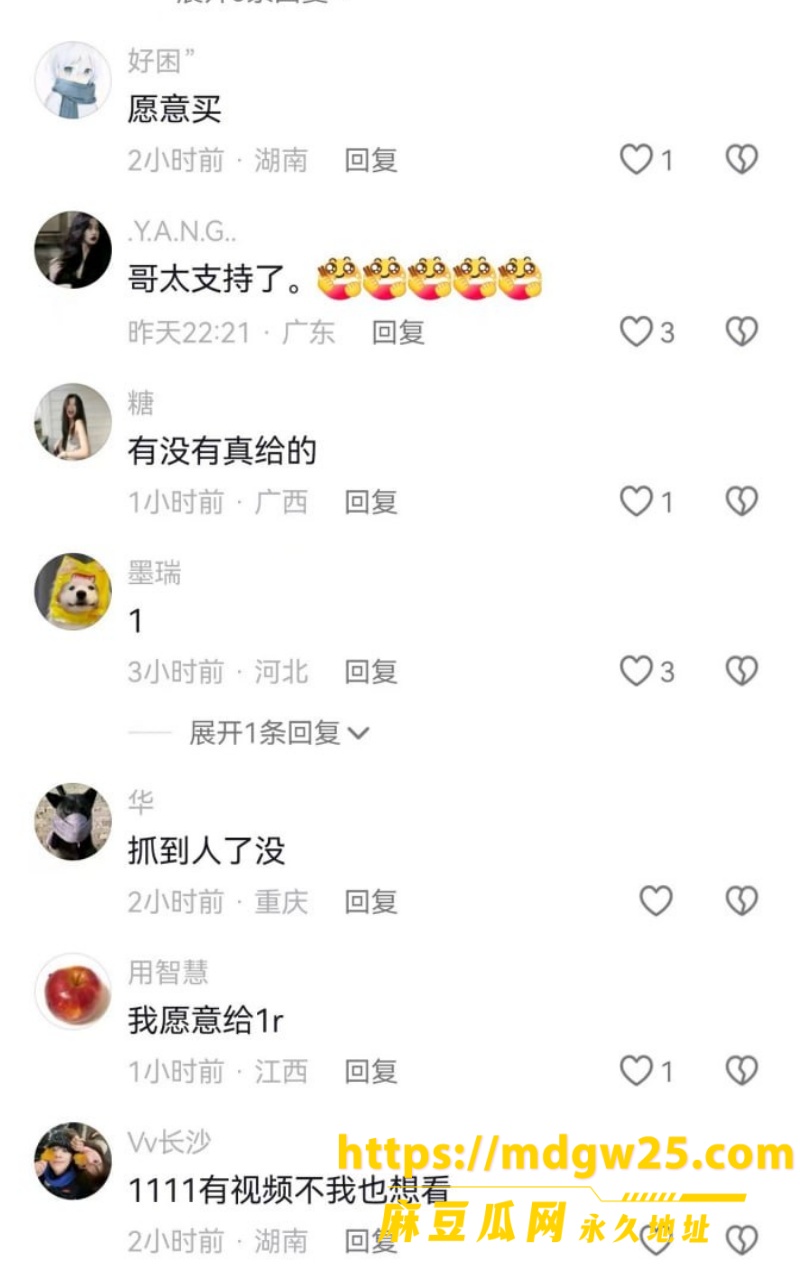Like 华's comment 抓到人了没
The width and height of the screenshot is (800, 1280).
[x=656, y=901]
